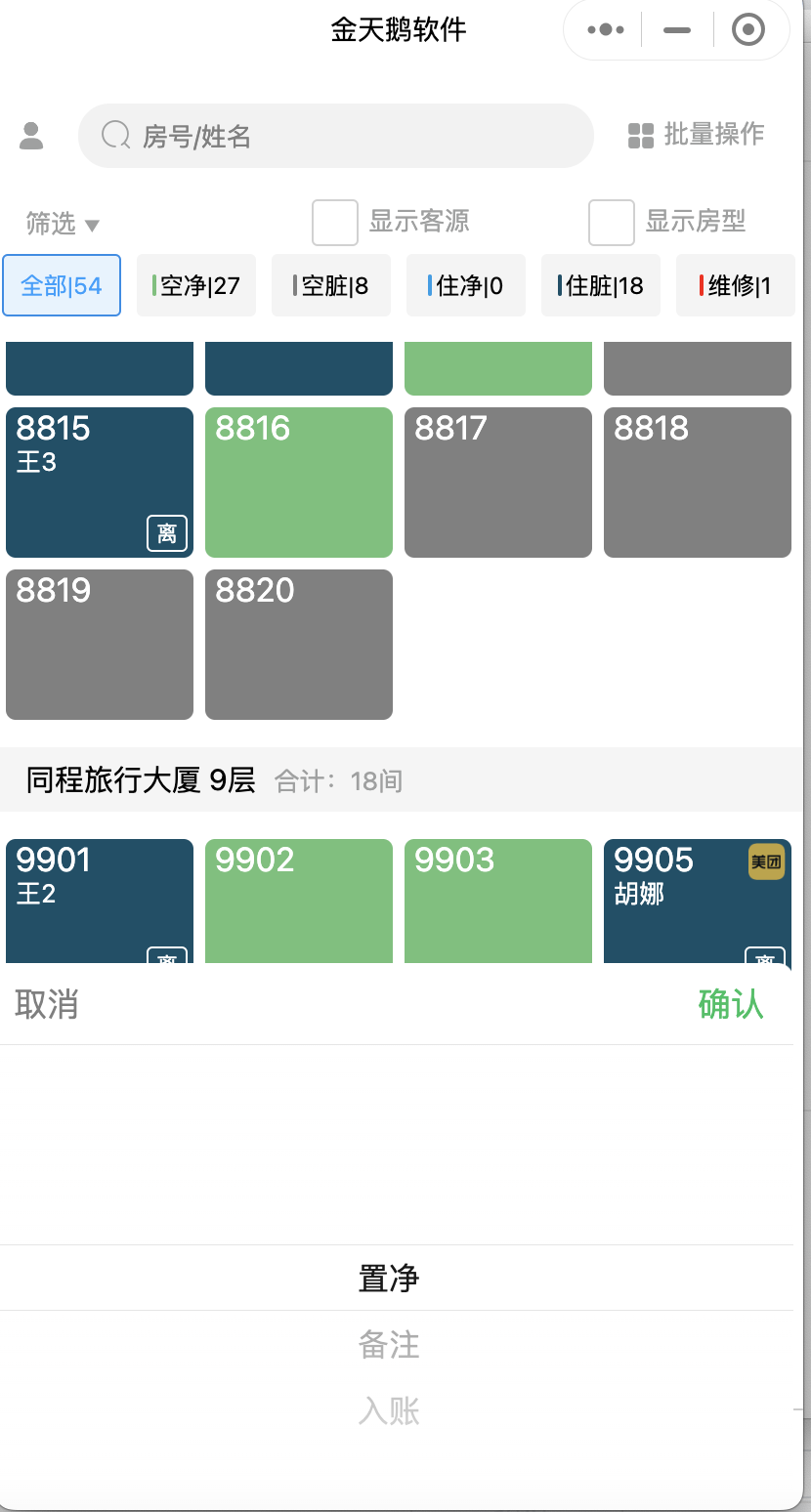Screen dimensions: 811x1512
Task: Minimize the mini program window
Action: [x=677, y=30]
